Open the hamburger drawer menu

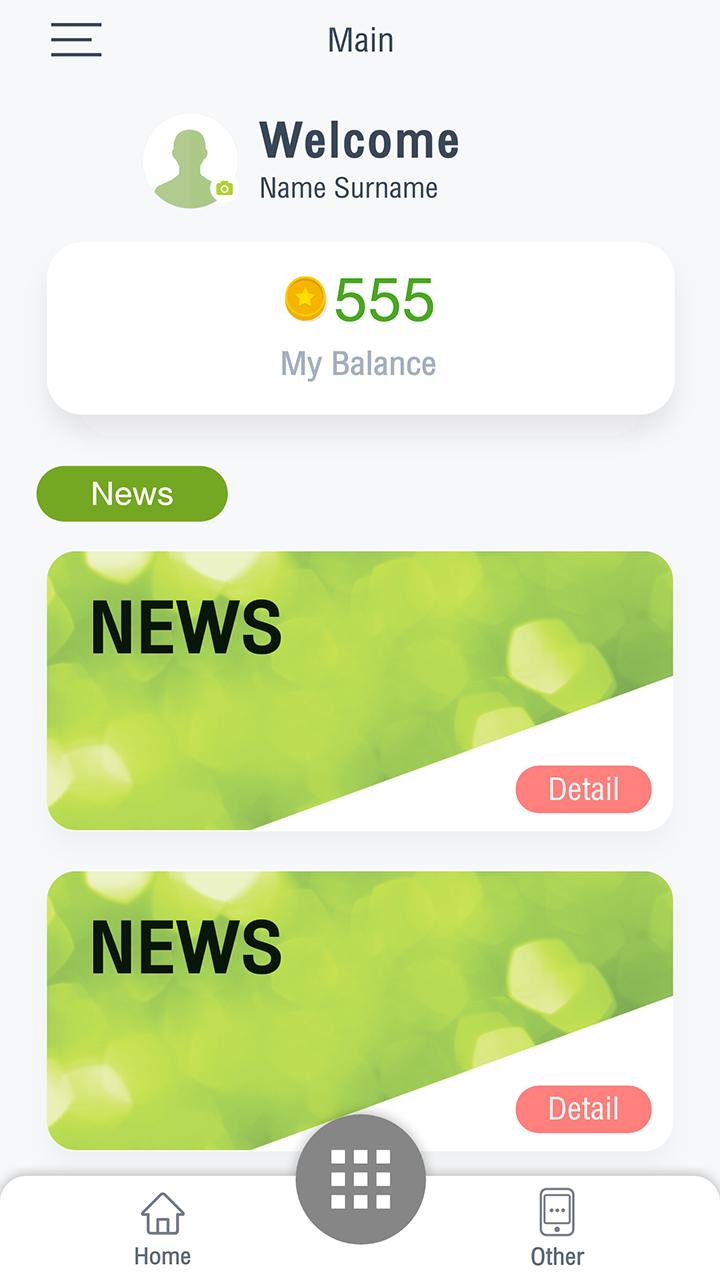point(76,40)
